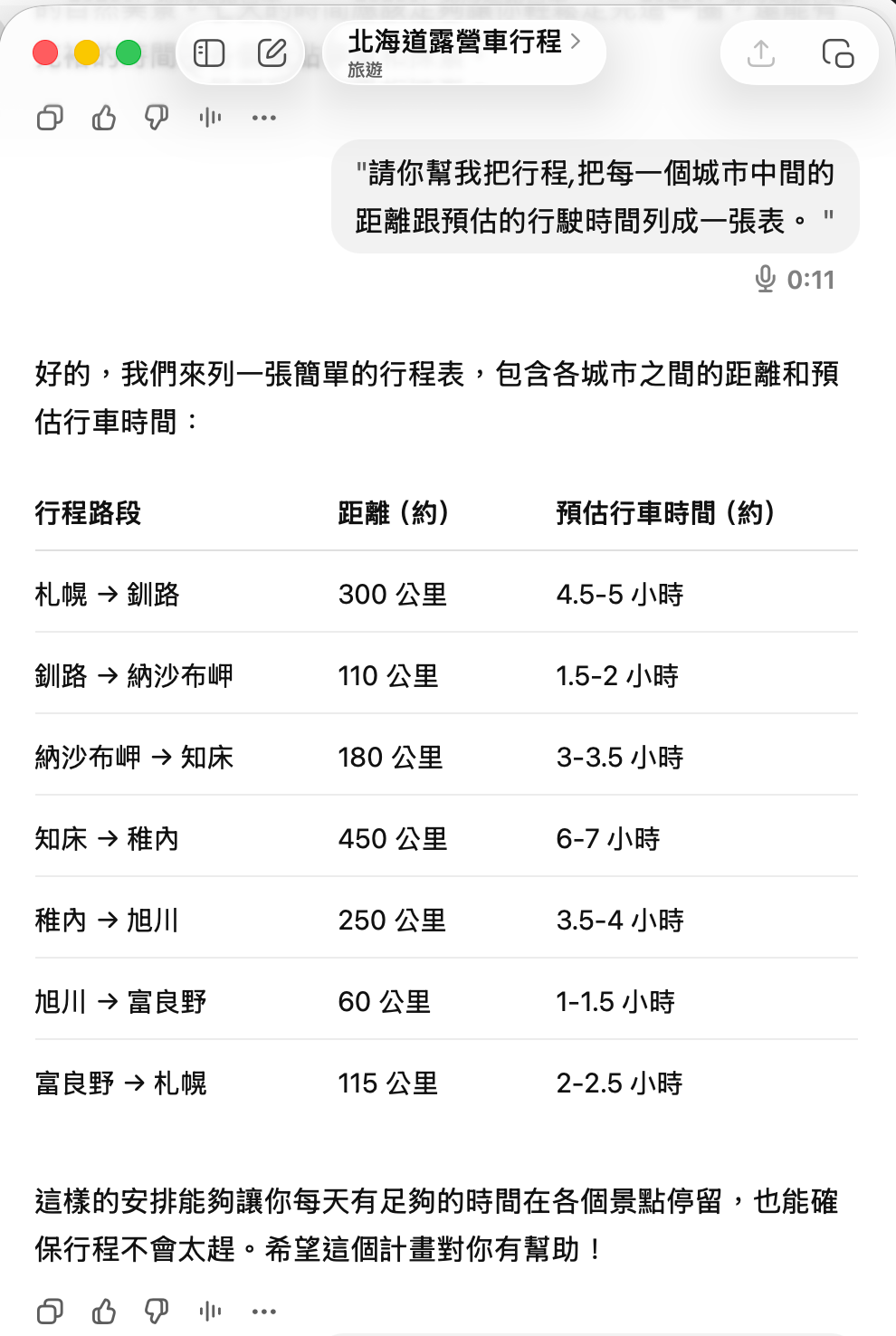Dislike the previous response at top
The width and height of the screenshot is (896, 1336).
(157, 118)
